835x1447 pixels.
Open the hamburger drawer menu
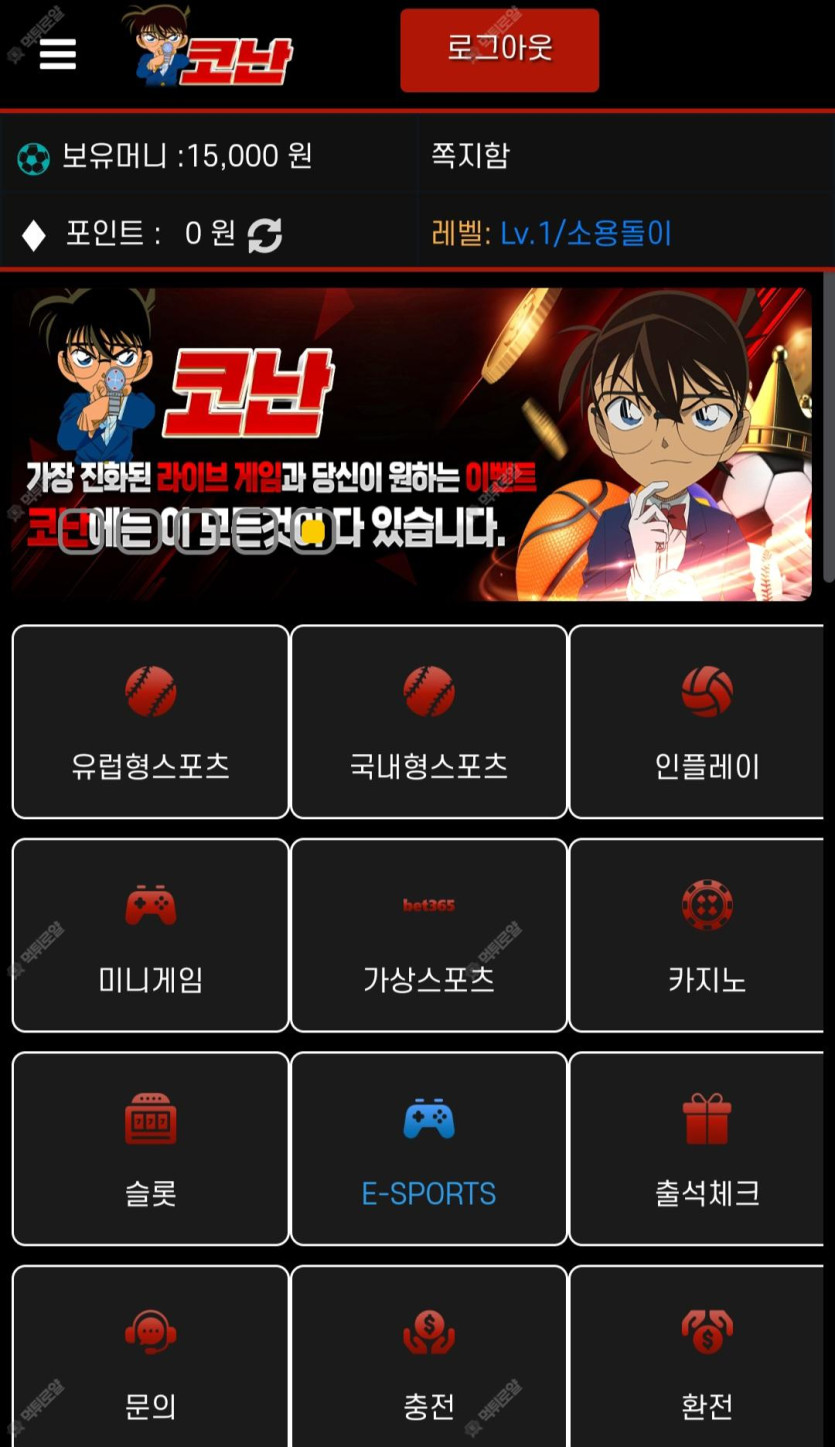[x=57, y=53]
